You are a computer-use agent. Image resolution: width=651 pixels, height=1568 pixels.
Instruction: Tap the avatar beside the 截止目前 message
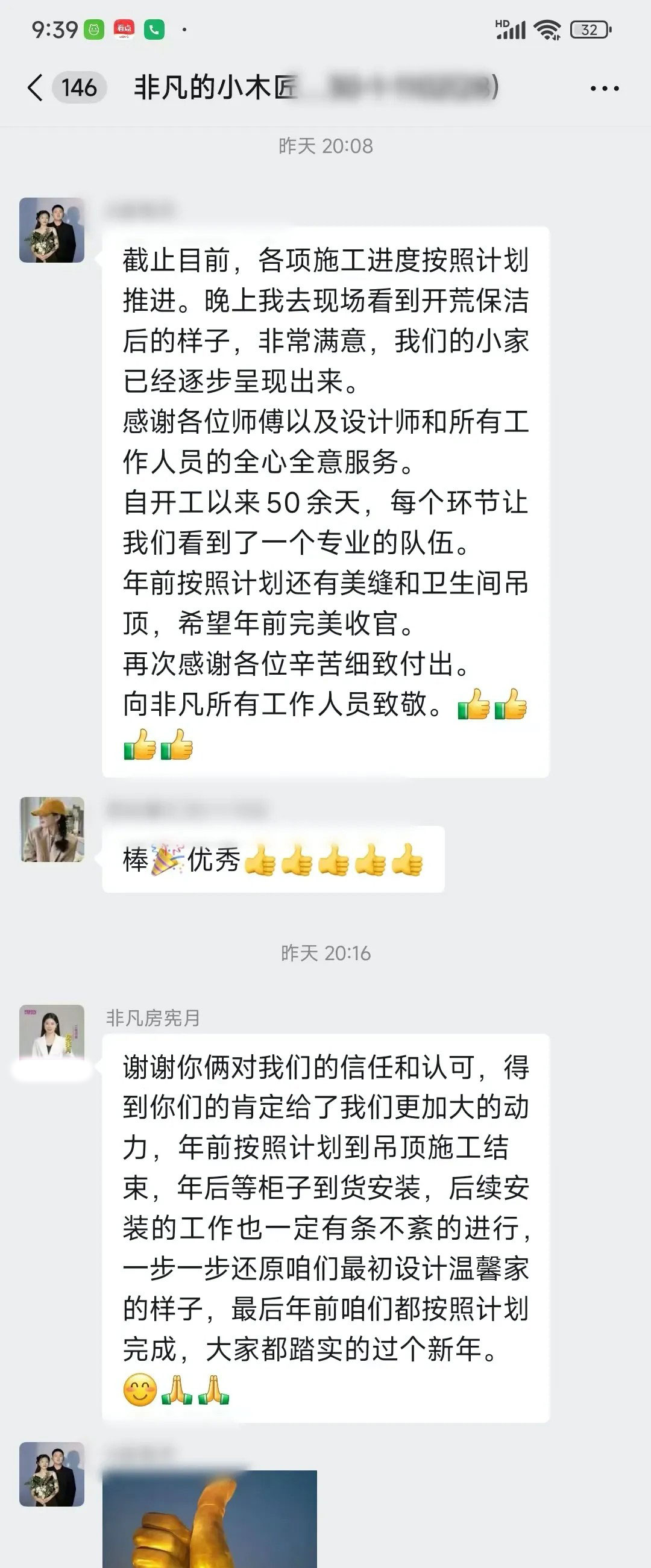point(52,230)
